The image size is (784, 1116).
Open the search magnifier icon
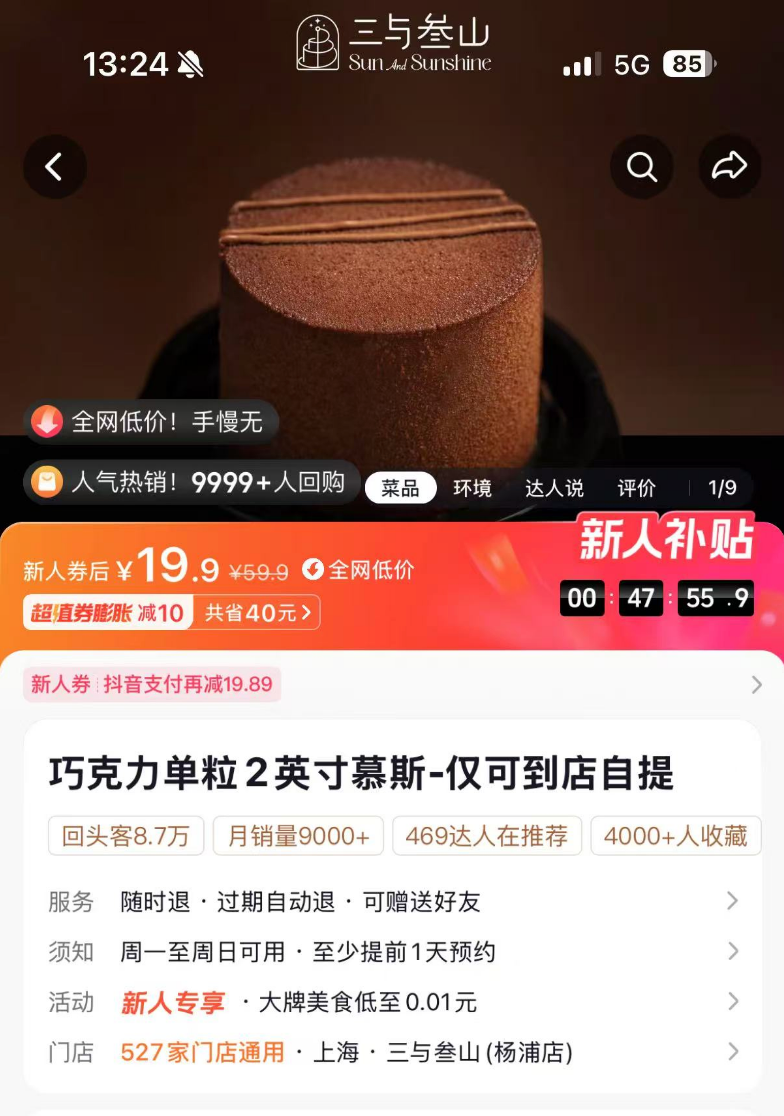[x=641, y=167]
